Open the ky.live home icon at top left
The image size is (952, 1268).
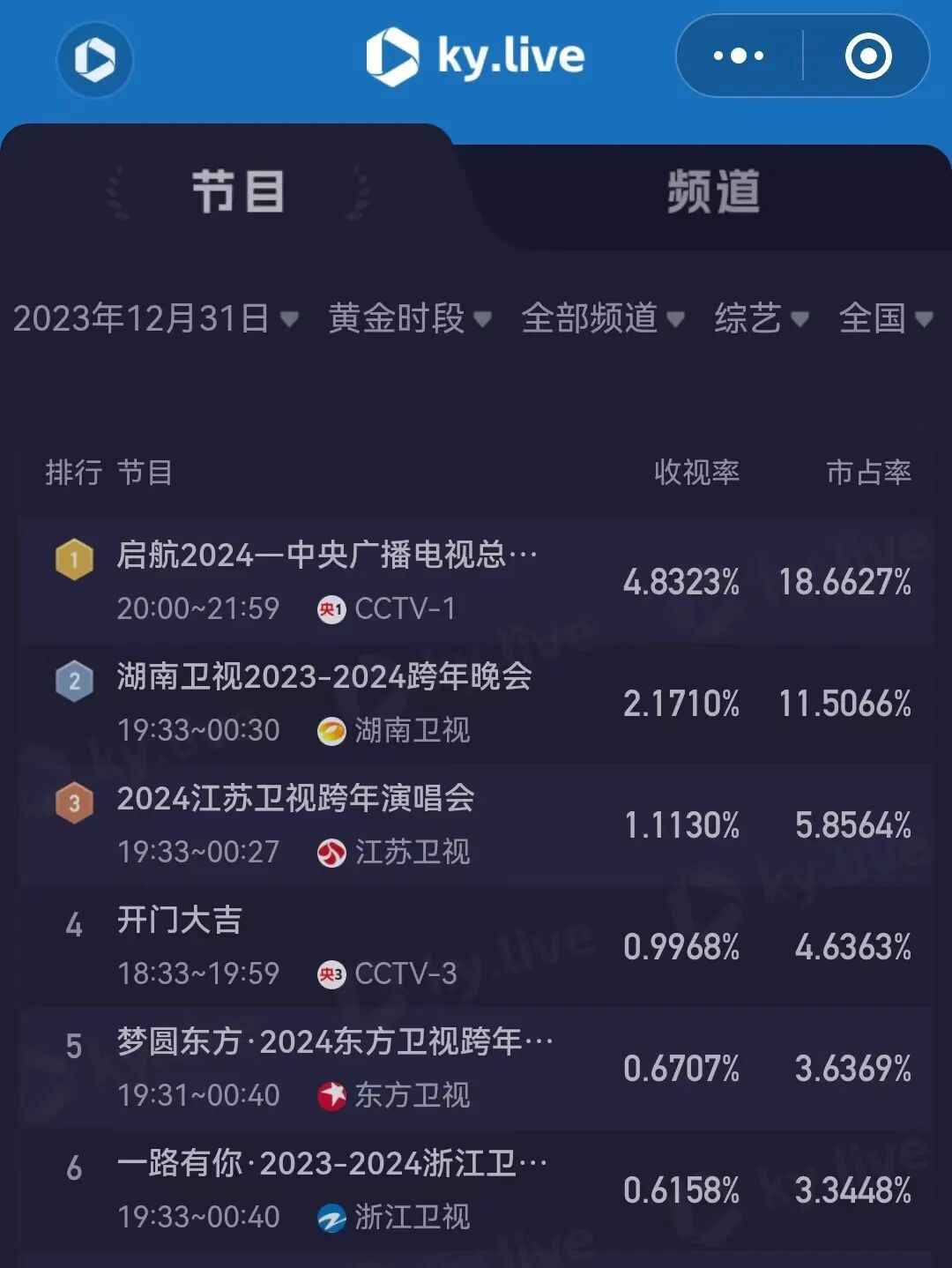95,59
